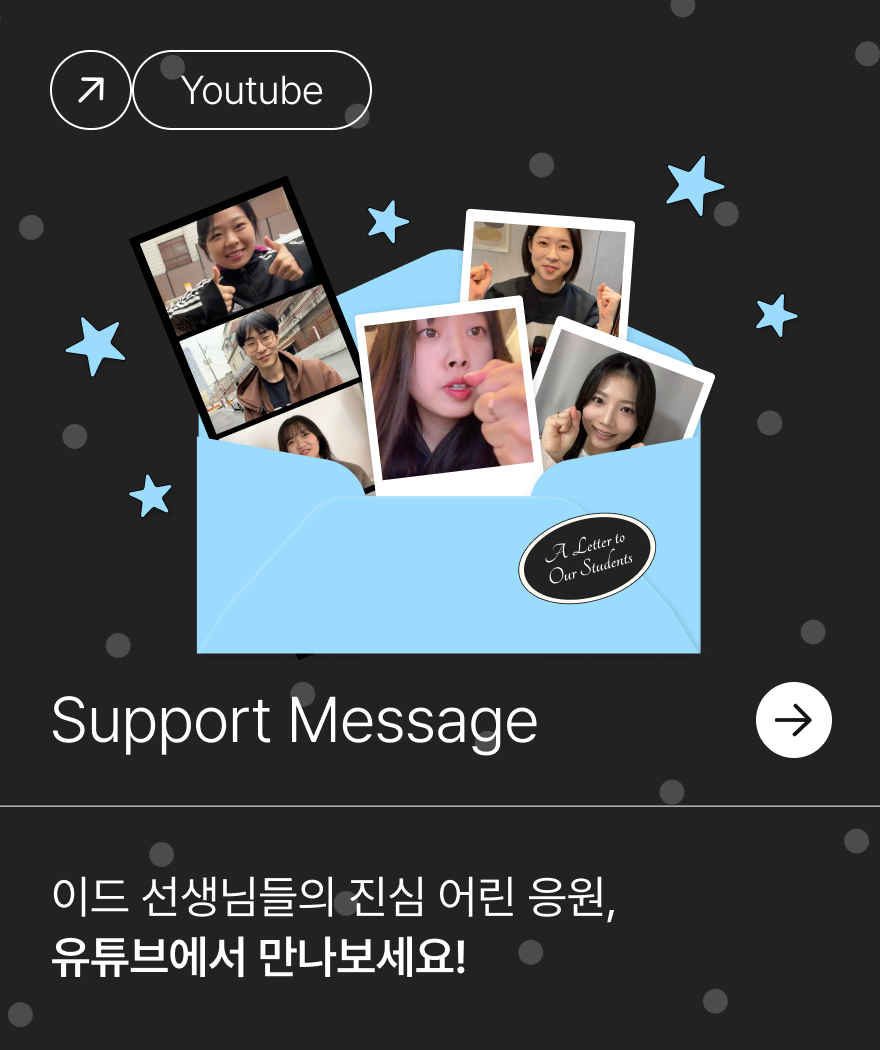Image resolution: width=880 pixels, height=1050 pixels.
Task: Click the 'Support Message' heading link
Action: tap(296, 718)
